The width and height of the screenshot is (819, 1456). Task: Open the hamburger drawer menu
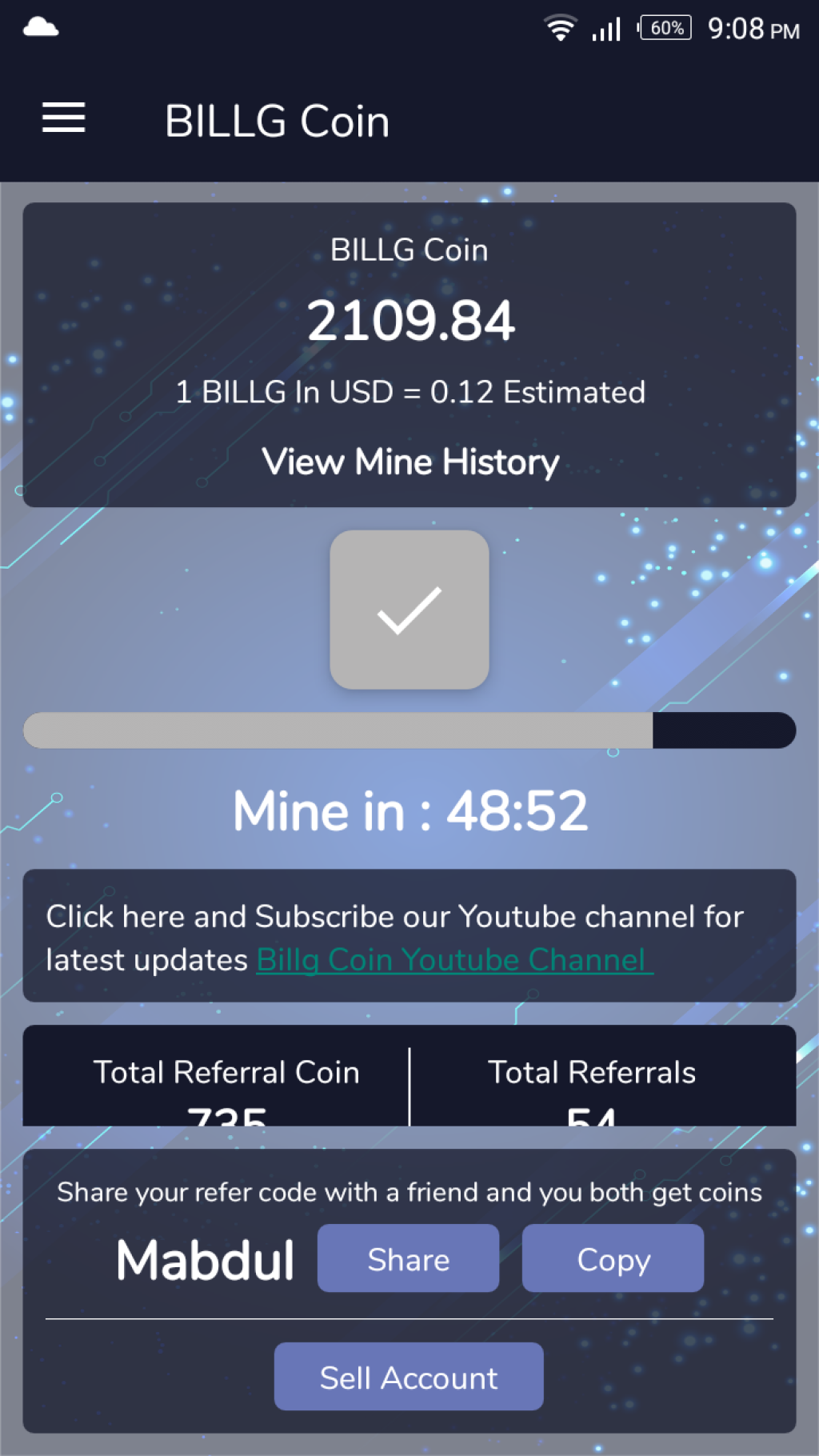pos(64,118)
